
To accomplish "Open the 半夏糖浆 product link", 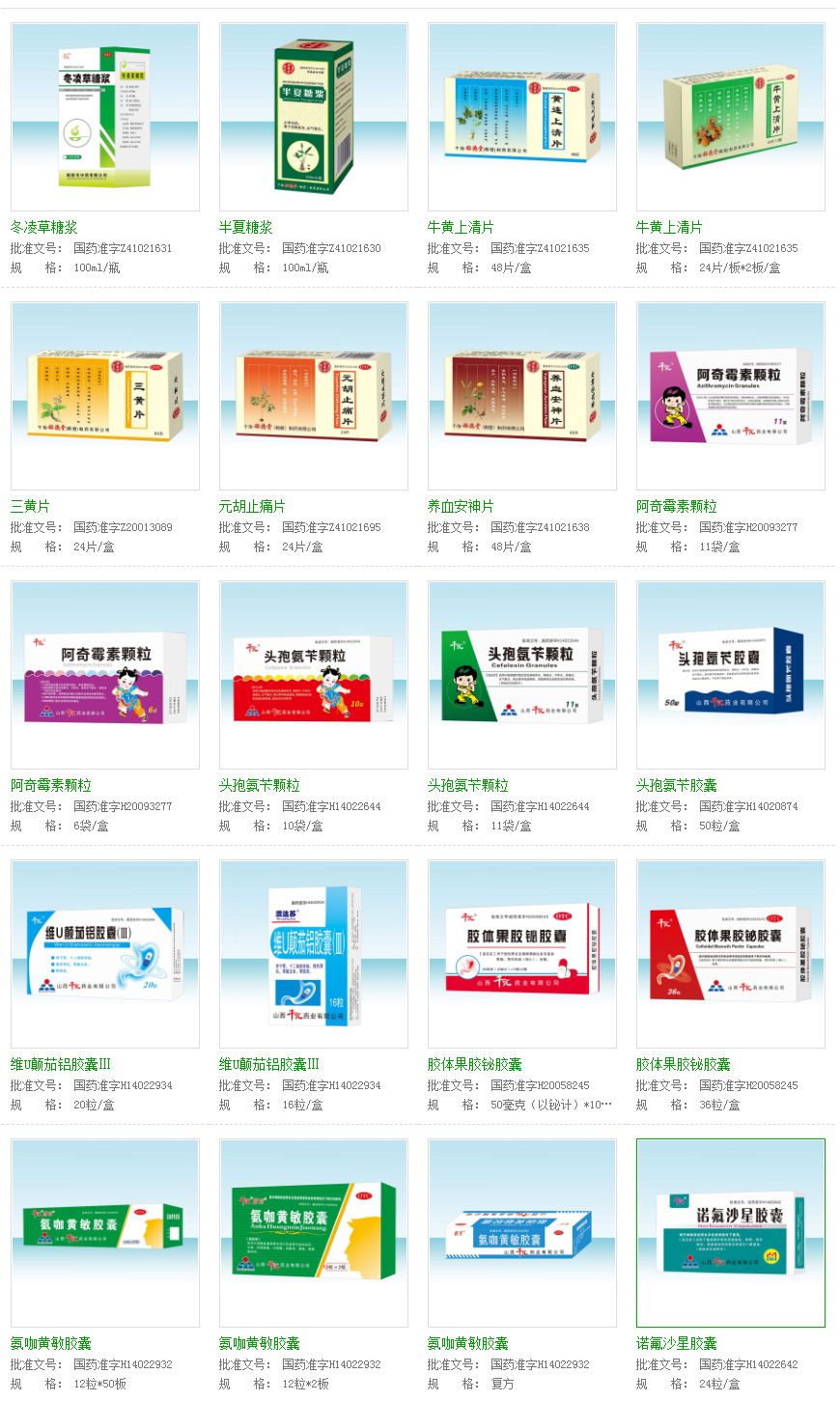I will coord(245,228).
